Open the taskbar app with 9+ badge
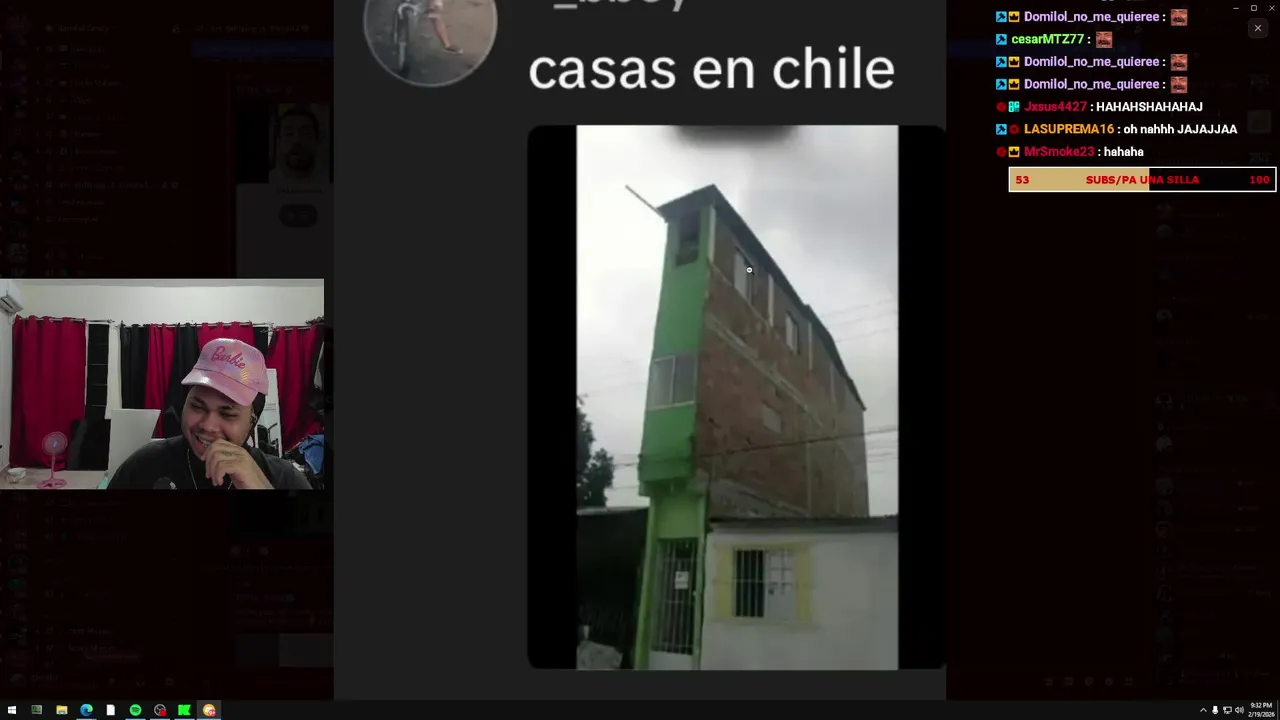 click(x=209, y=710)
